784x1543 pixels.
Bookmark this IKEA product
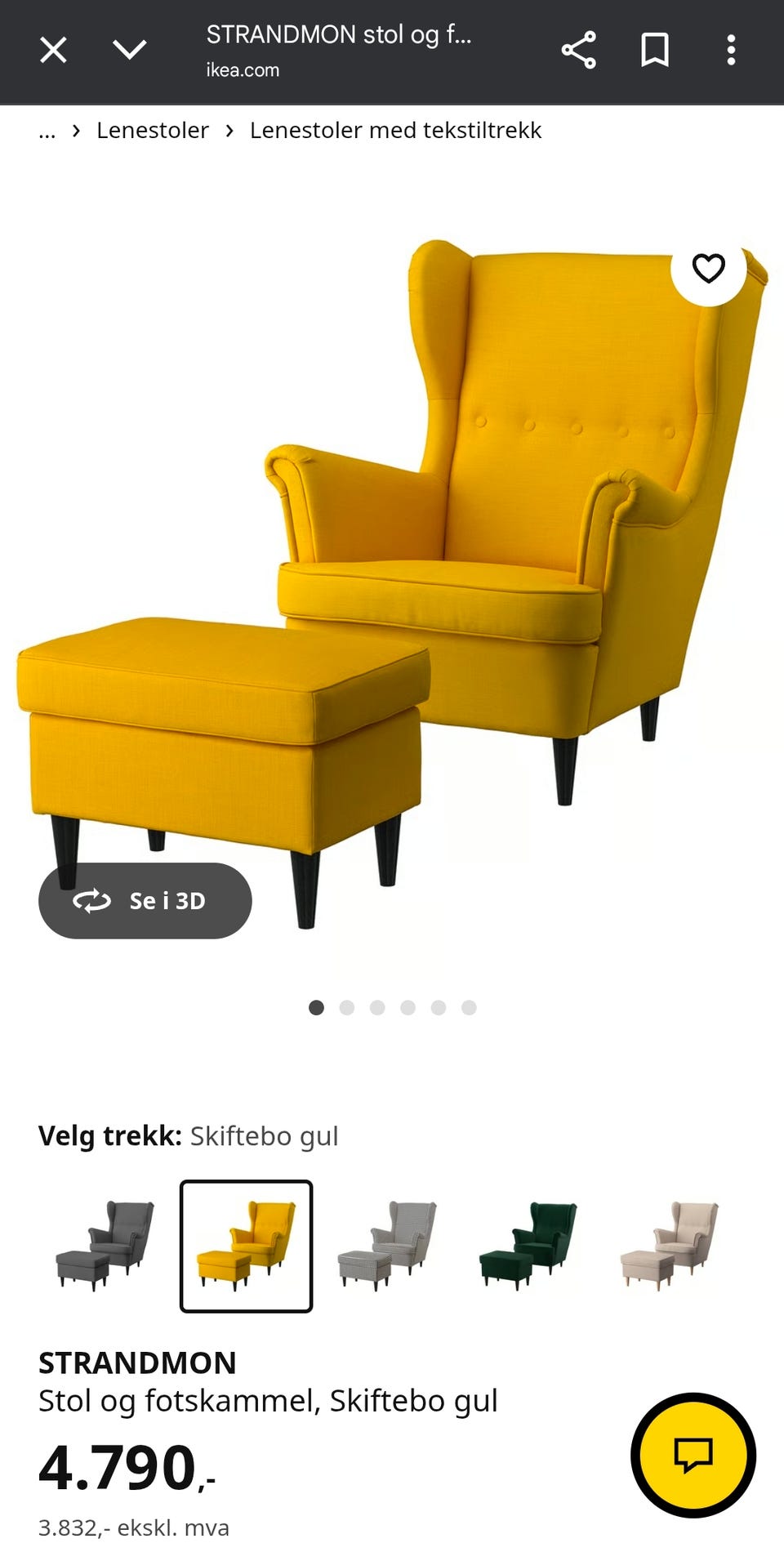click(654, 51)
